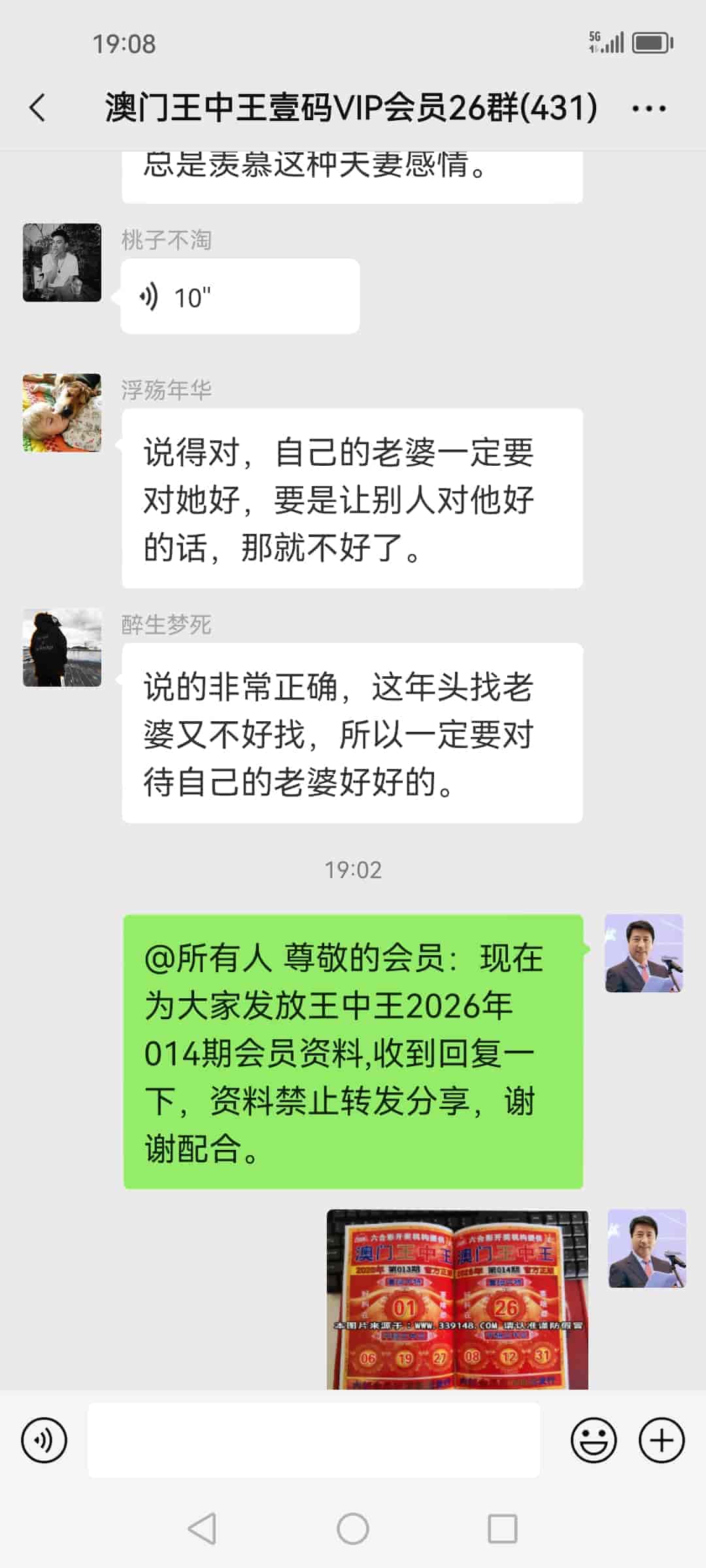Open 浮殇年华's profile avatar
Image resolution: width=706 pixels, height=1568 pixels.
click(x=62, y=412)
